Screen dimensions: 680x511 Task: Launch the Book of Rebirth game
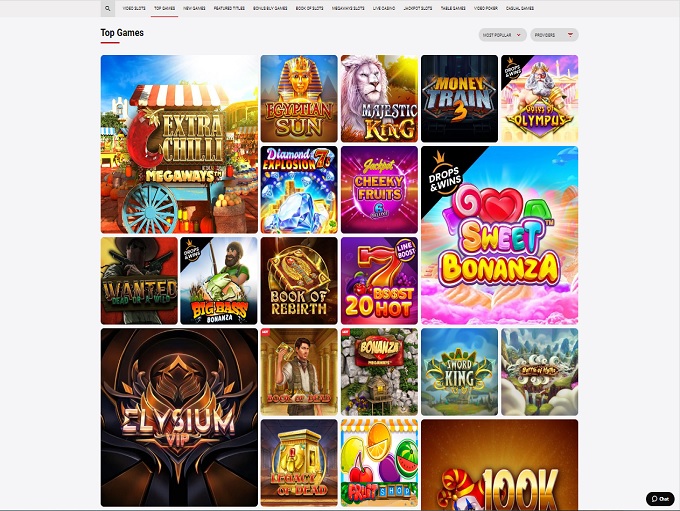coord(299,280)
